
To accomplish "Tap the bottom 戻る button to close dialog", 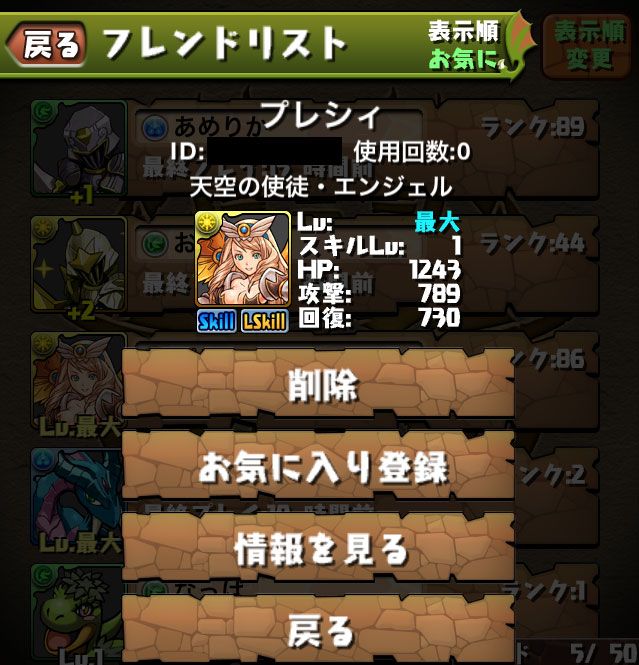I will (318, 630).
